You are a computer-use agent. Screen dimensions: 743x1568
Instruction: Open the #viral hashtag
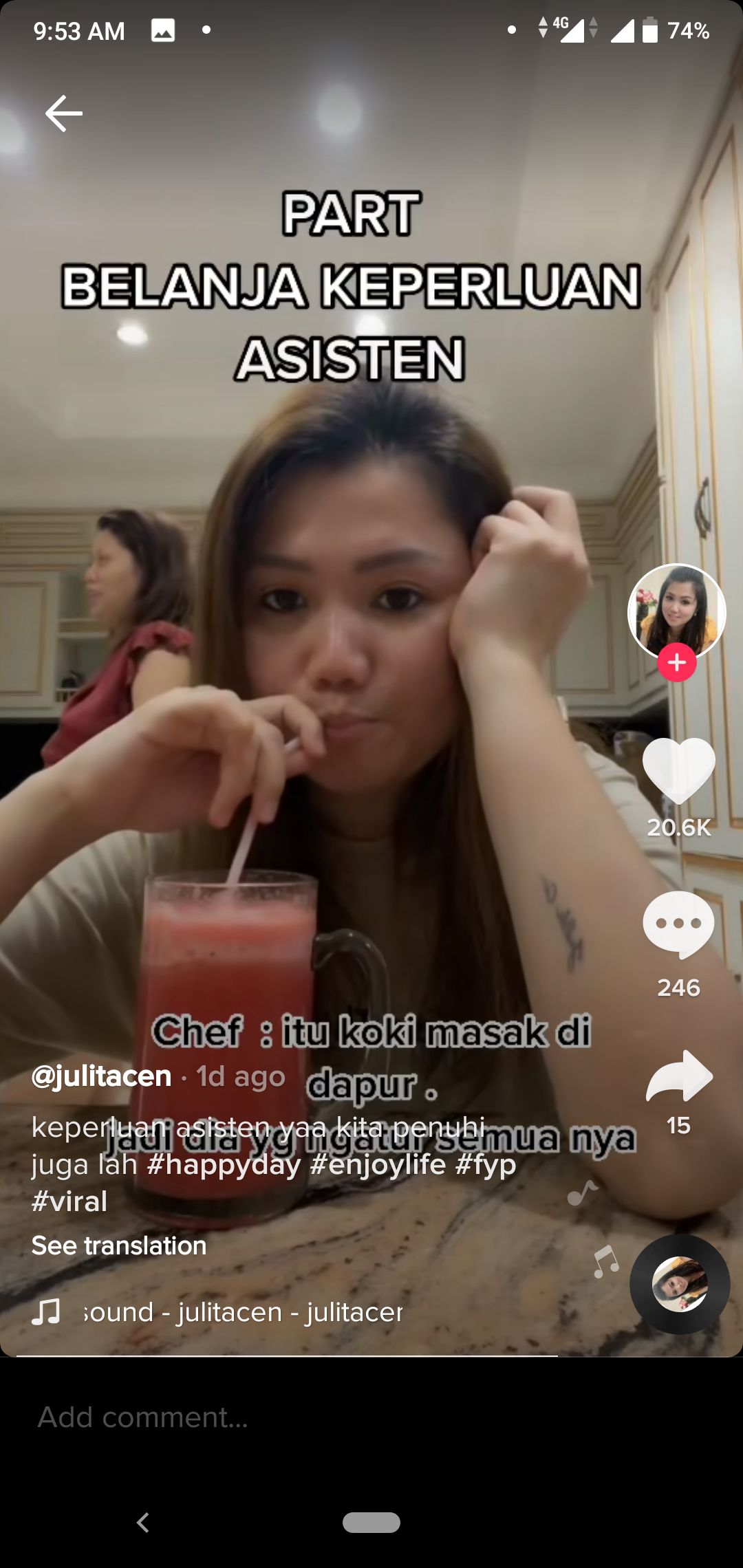tap(69, 1201)
